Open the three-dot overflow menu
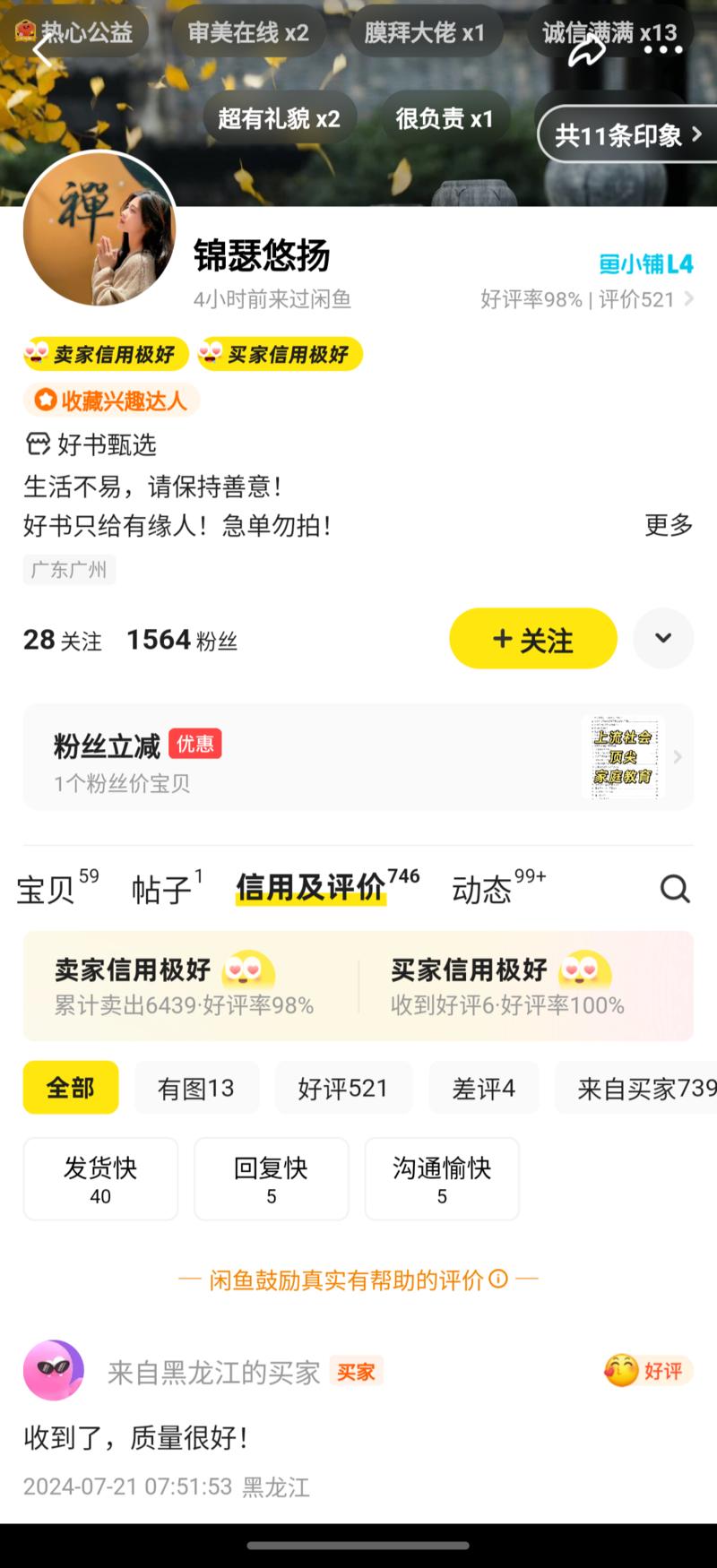 coord(663,50)
